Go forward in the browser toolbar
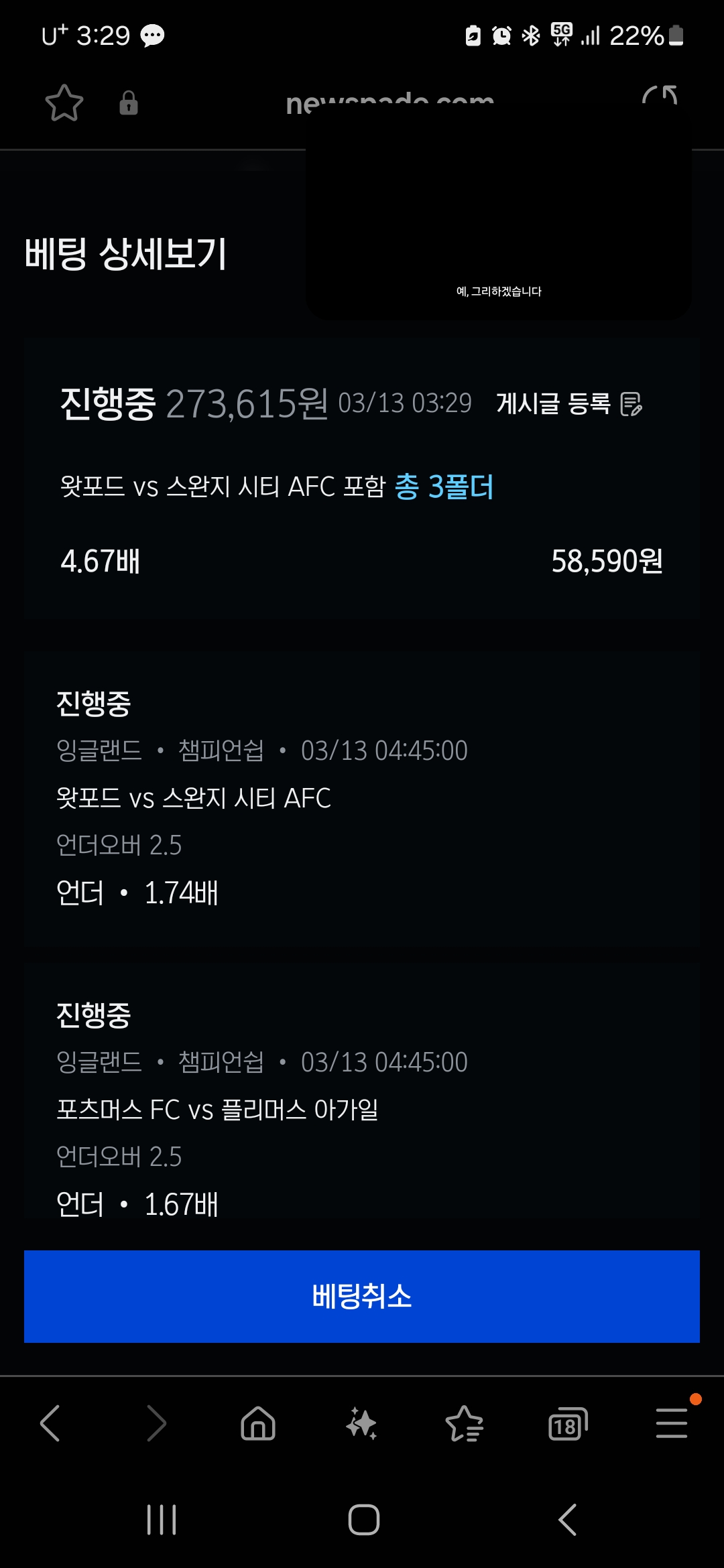 156,1423
